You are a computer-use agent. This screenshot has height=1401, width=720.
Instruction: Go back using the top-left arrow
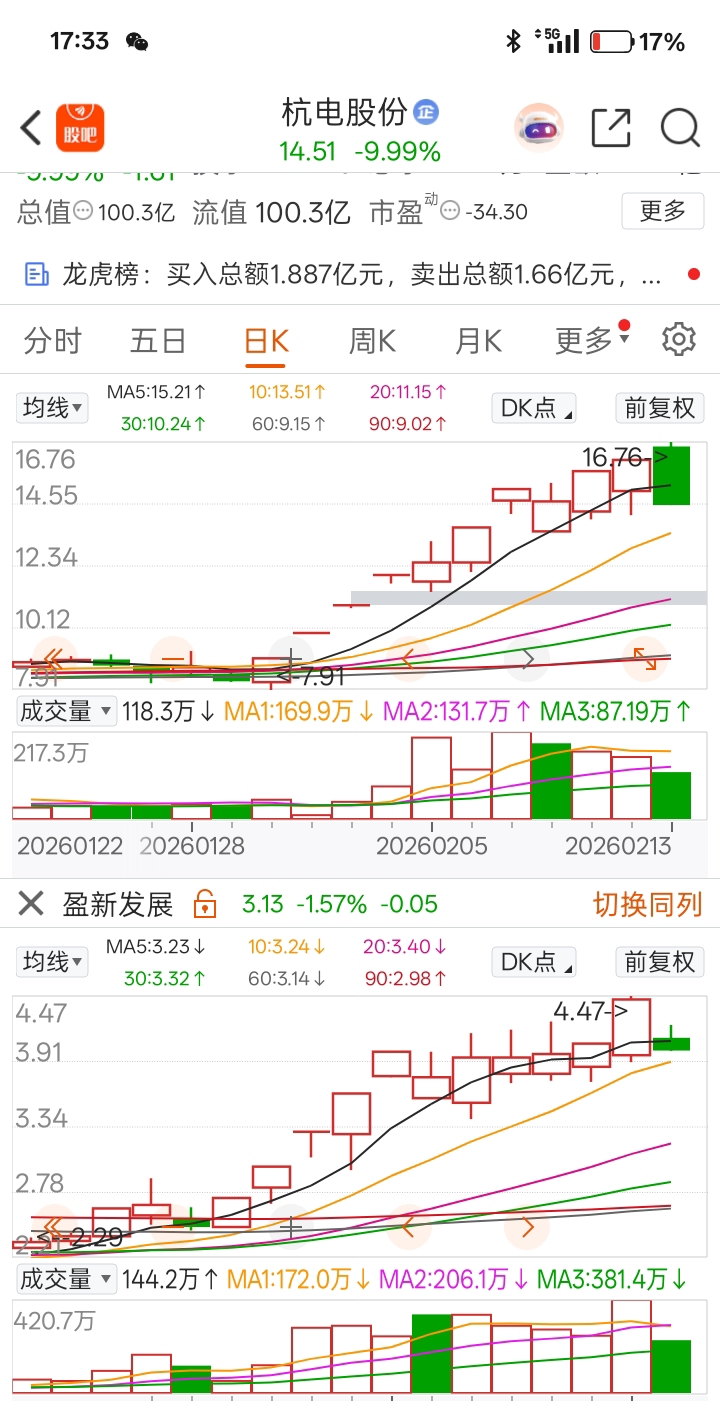(x=31, y=128)
